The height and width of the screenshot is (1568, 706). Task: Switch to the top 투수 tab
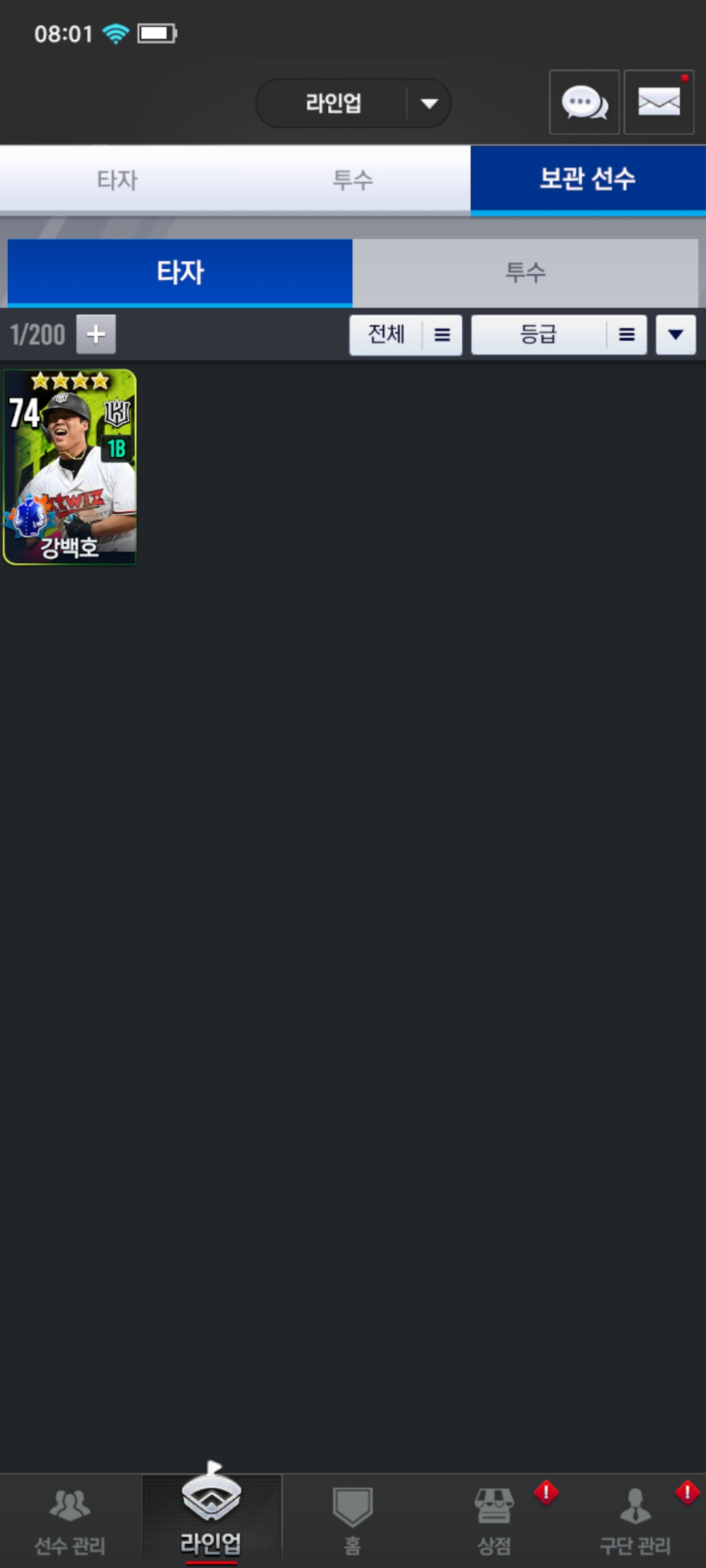point(353,179)
